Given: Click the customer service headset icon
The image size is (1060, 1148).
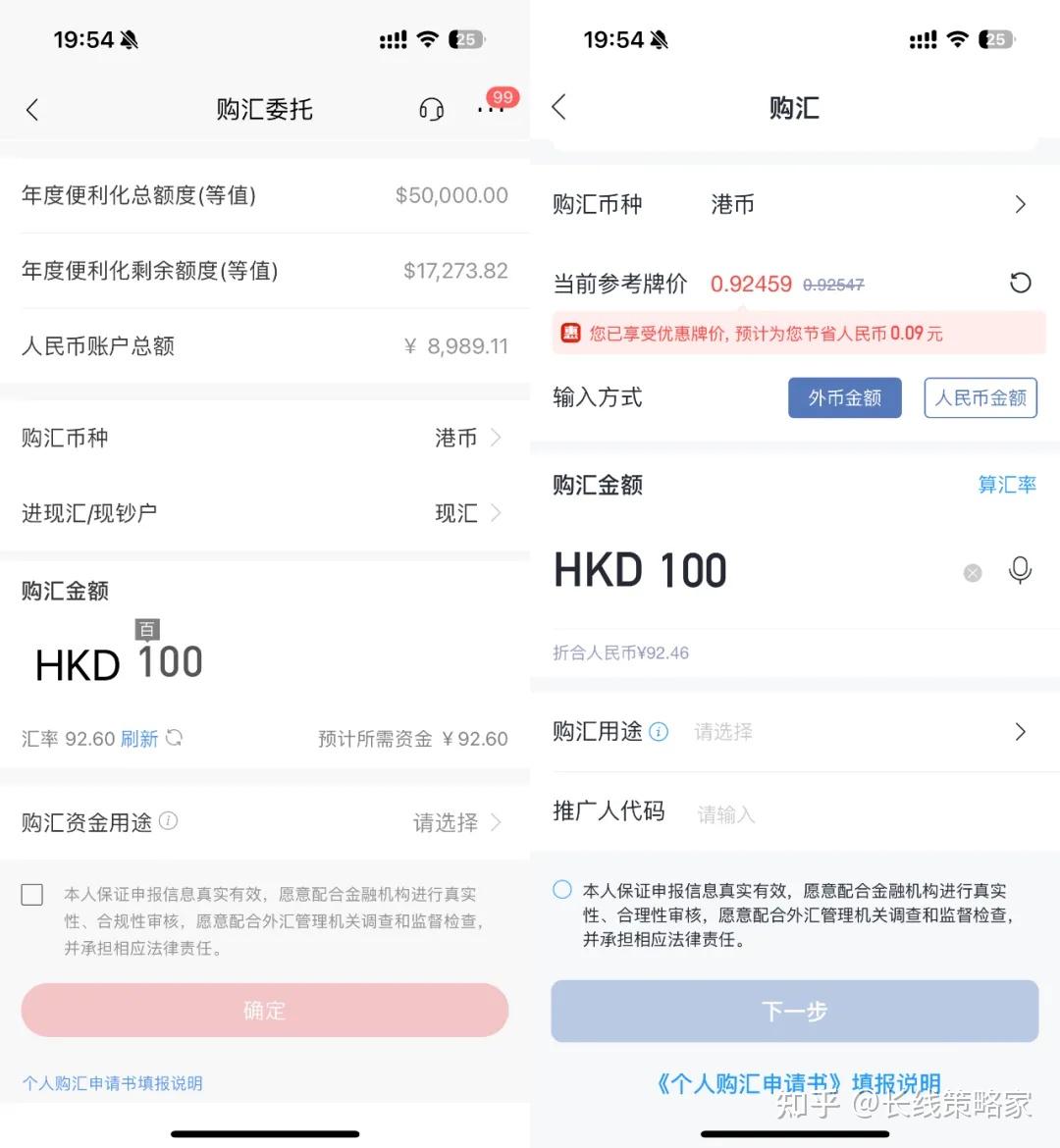Looking at the screenshot, I should point(432,109).
